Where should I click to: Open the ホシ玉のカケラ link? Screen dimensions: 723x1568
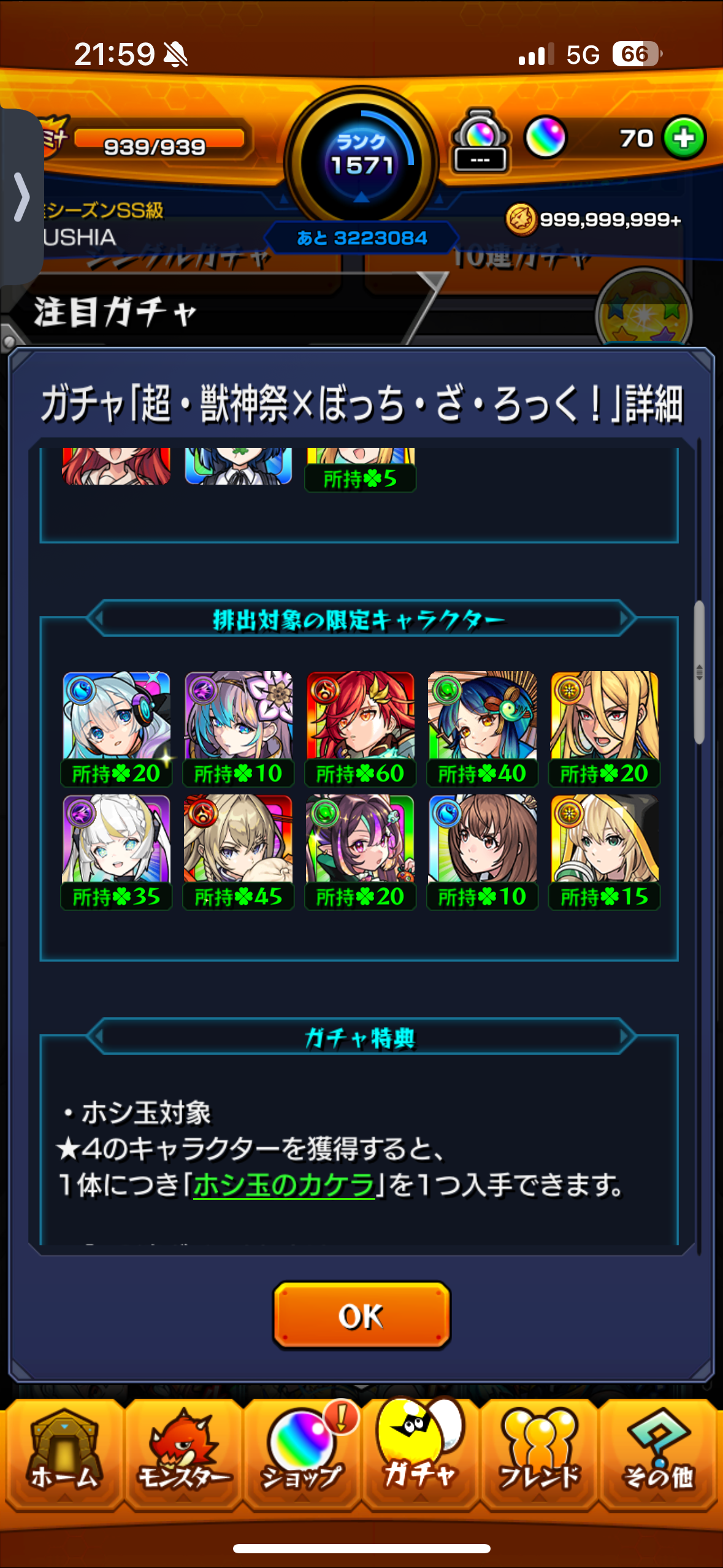coord(284,1185)
